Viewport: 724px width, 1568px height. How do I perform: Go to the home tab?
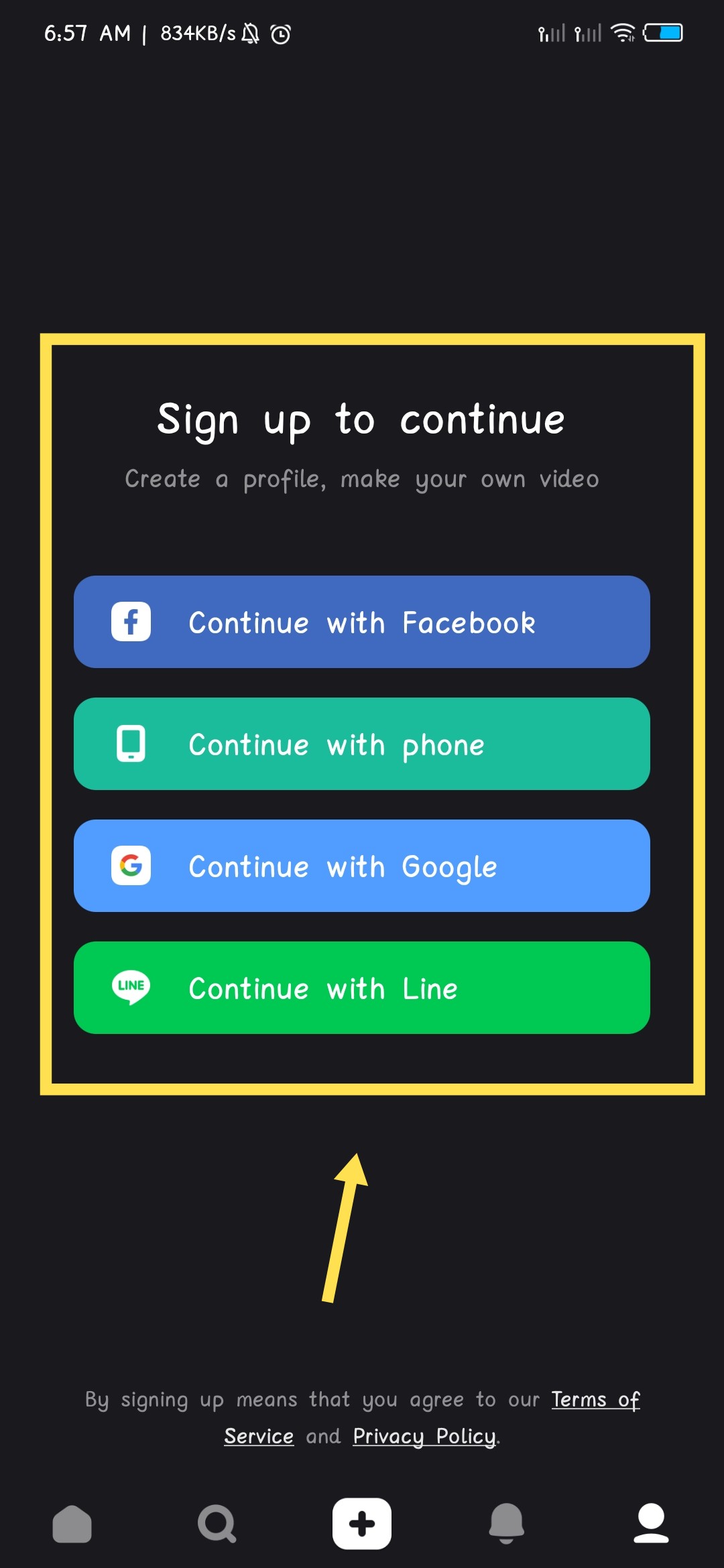pos(72,1524)
